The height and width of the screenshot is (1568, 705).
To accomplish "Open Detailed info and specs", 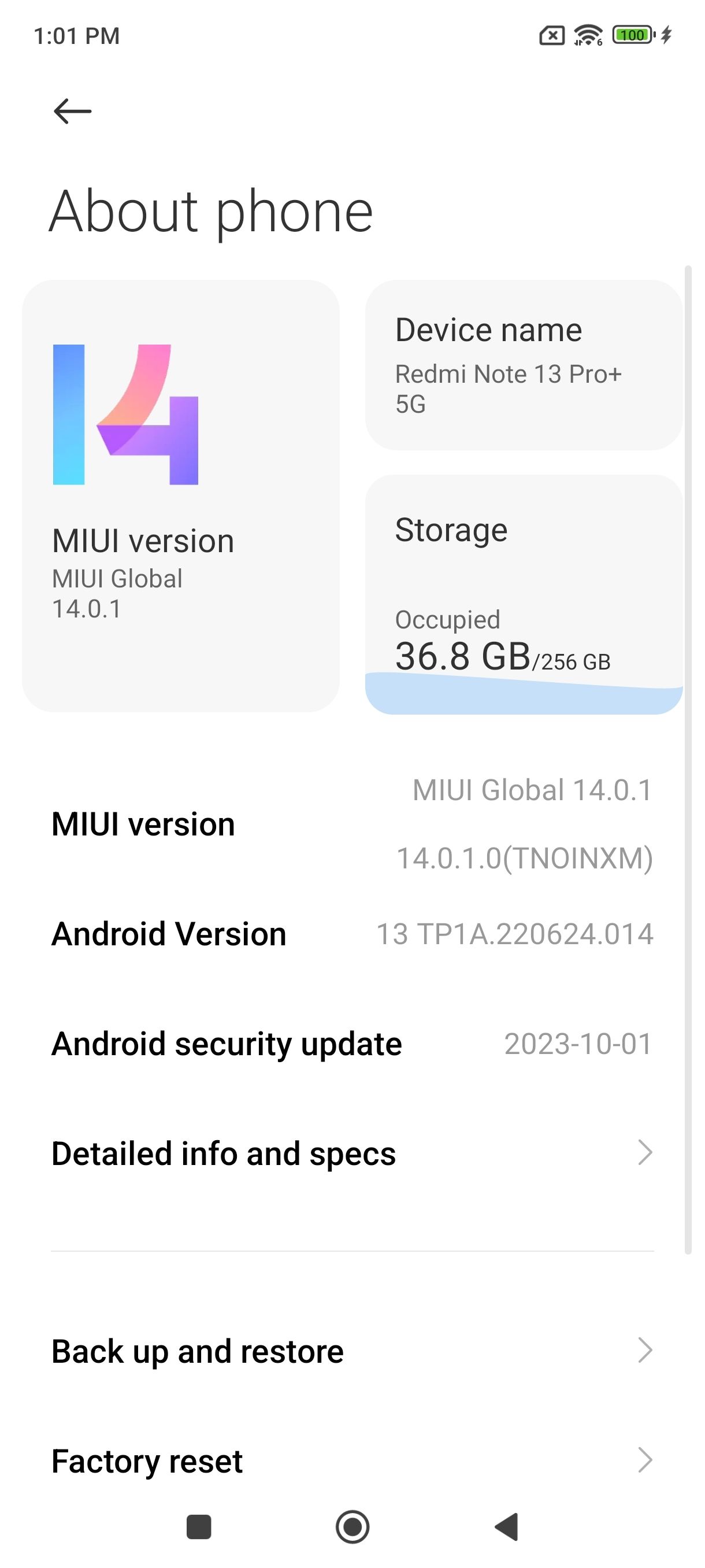I will [352, 1153].
